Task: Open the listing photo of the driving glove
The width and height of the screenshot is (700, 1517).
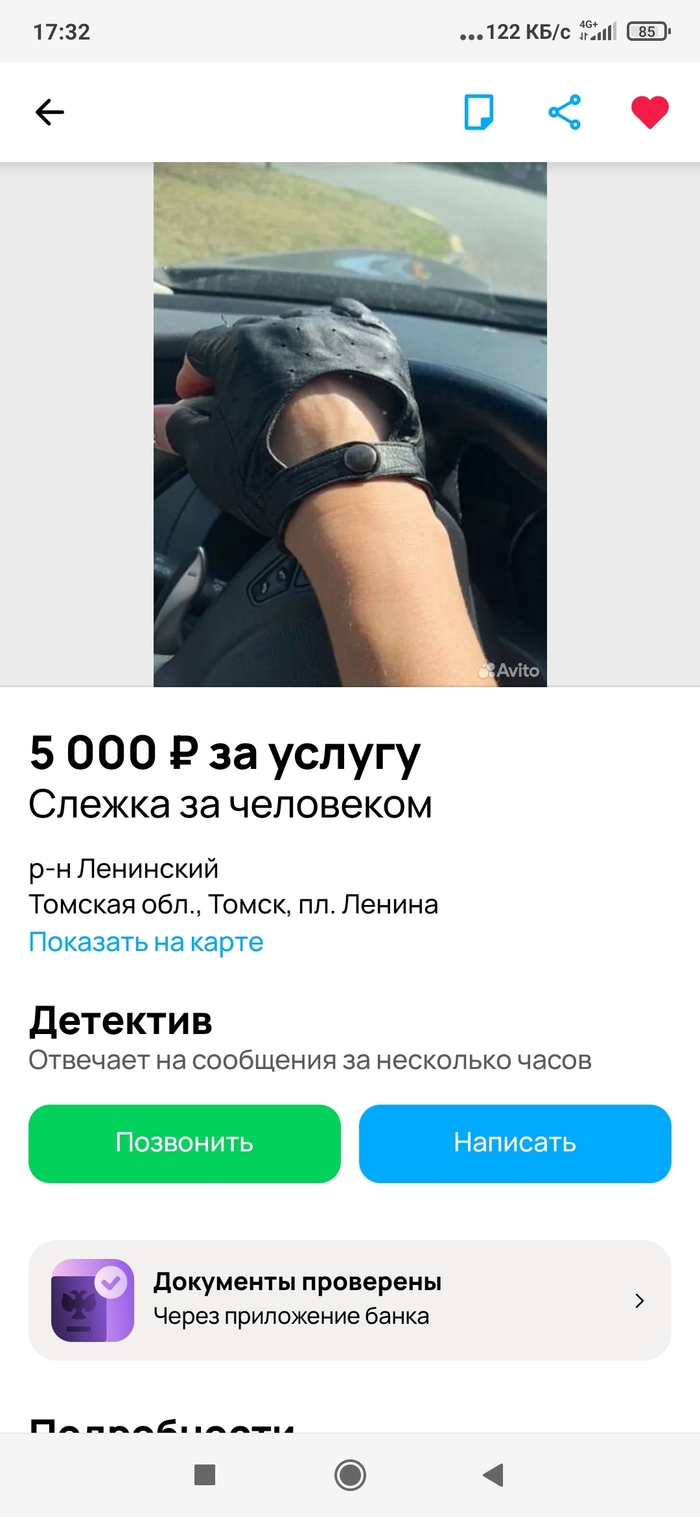Action: 350,424
